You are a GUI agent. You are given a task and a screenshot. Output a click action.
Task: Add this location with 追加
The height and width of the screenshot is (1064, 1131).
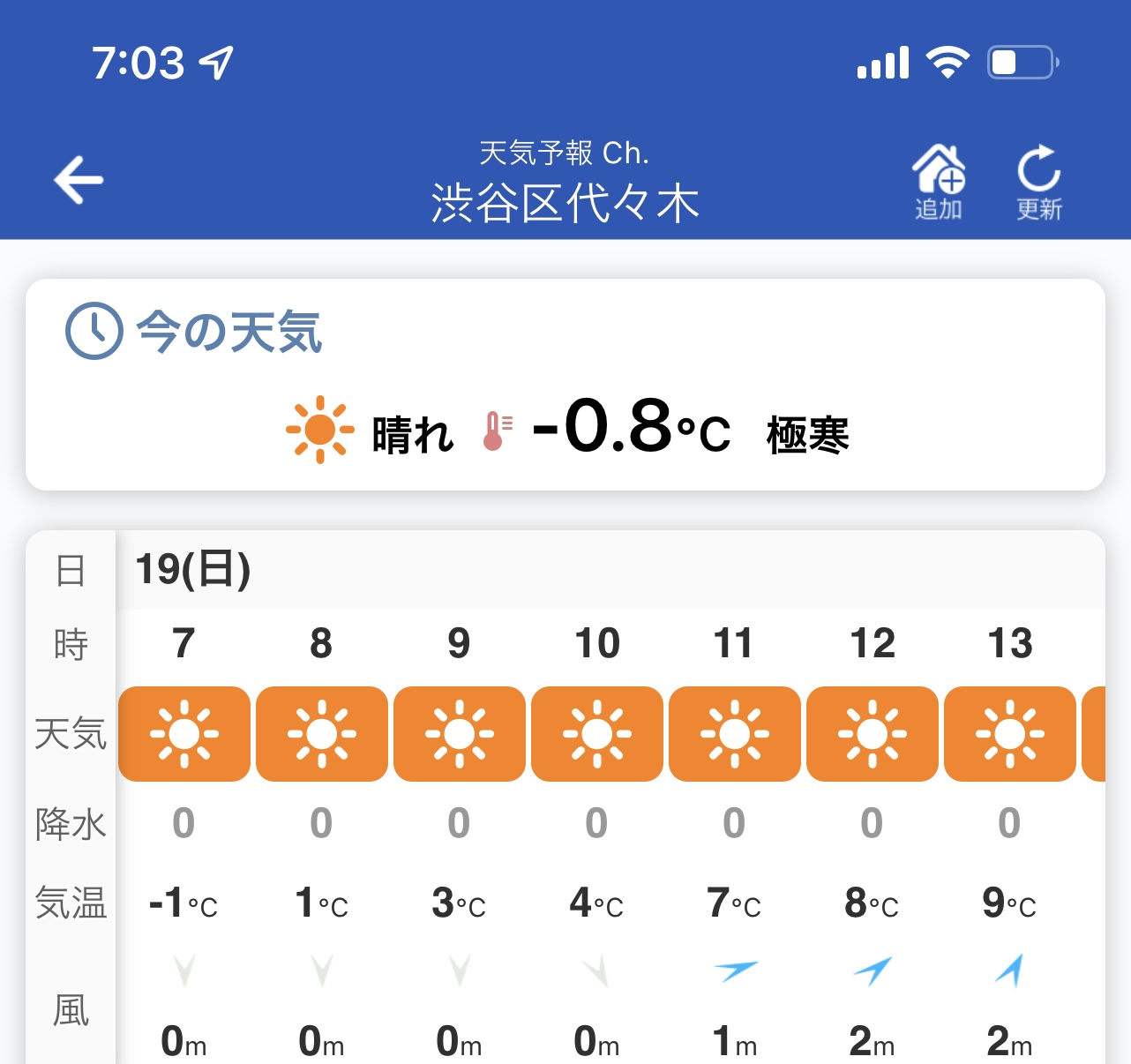tap(938, 181)
